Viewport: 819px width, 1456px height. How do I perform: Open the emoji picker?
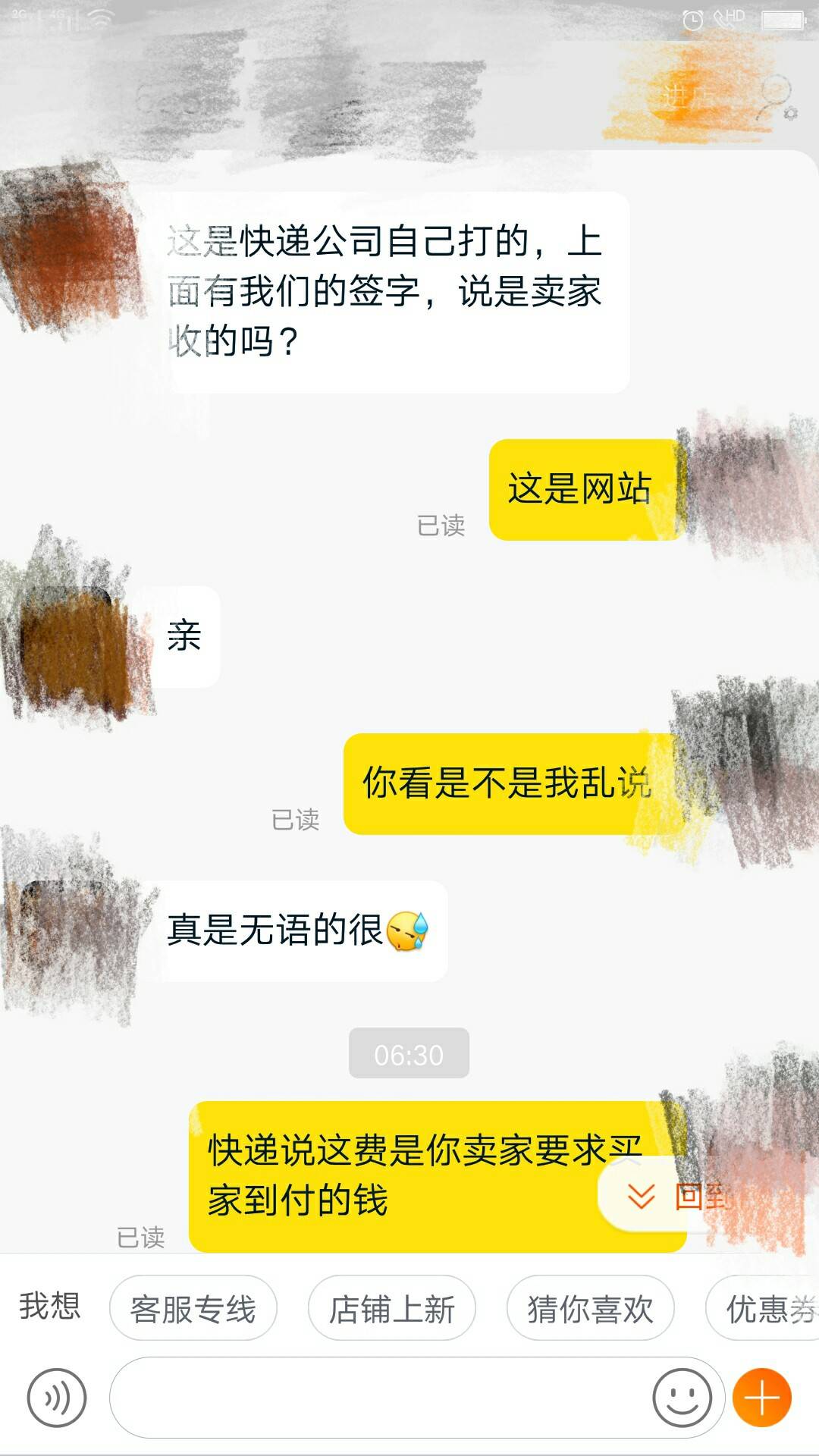[x=682, y=1397]
